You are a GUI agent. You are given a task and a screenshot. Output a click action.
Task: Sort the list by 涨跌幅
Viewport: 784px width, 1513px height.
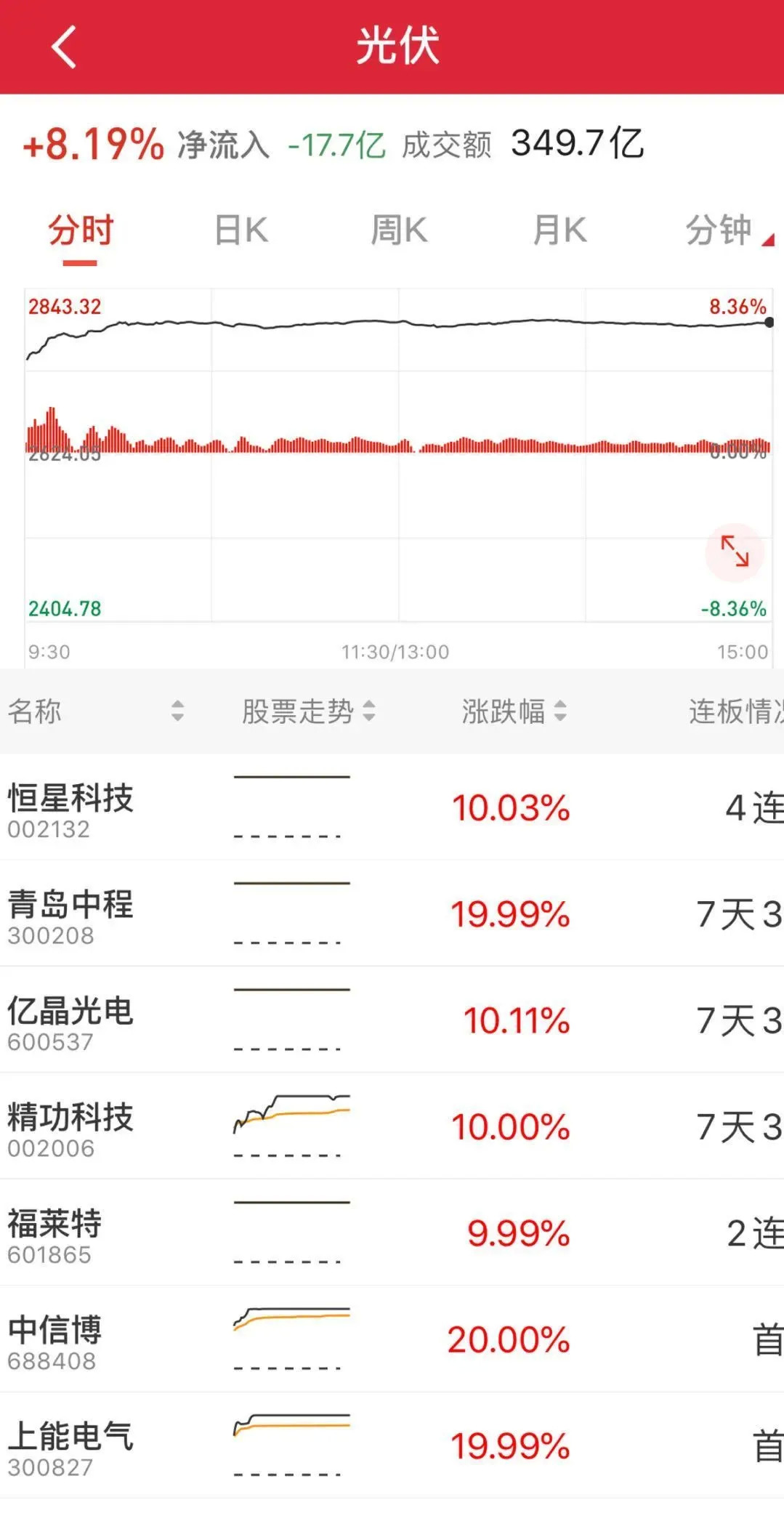[513, 711]
